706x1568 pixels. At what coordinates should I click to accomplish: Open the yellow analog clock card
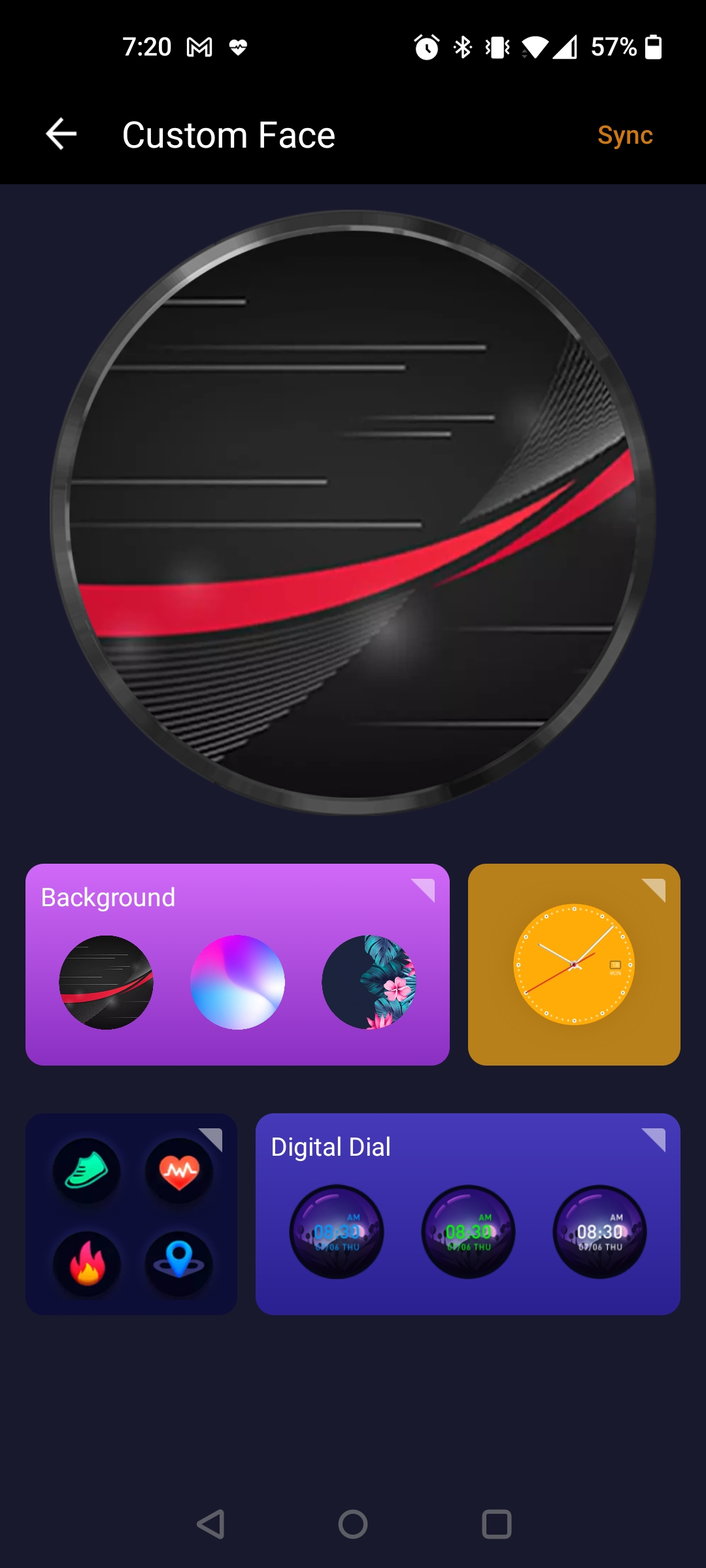[x=574, y=964]
